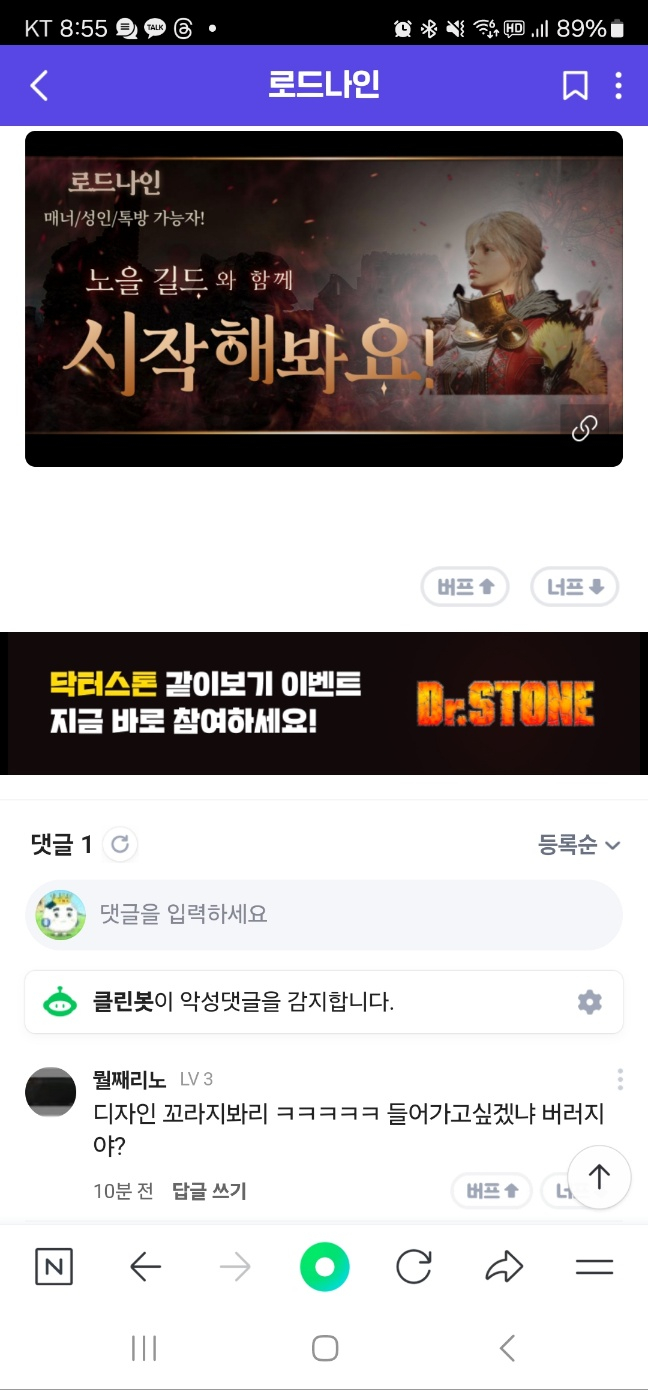Refresh the comments list

point(120,845)
